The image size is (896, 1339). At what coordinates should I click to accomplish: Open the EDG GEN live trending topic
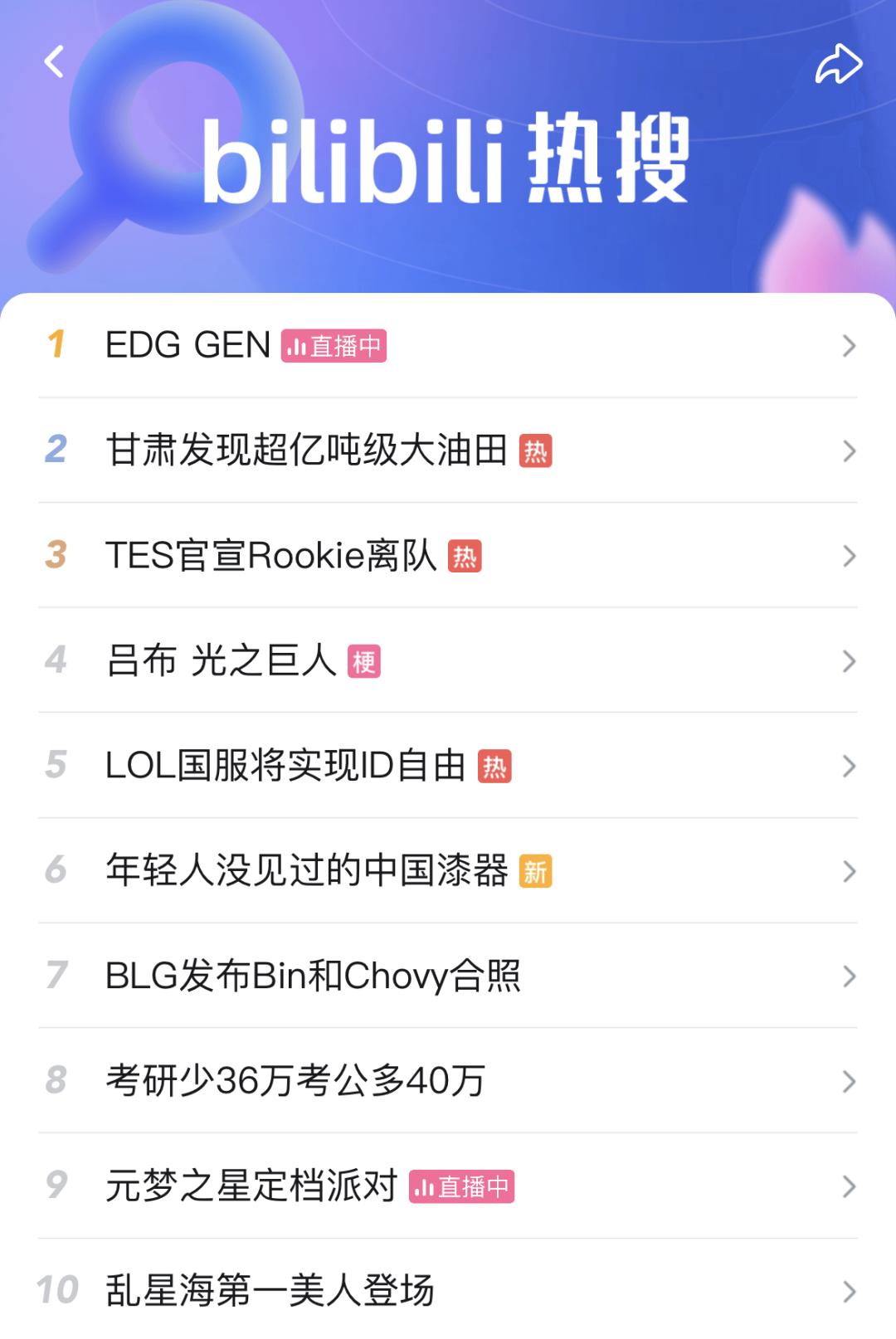point(448,346)
